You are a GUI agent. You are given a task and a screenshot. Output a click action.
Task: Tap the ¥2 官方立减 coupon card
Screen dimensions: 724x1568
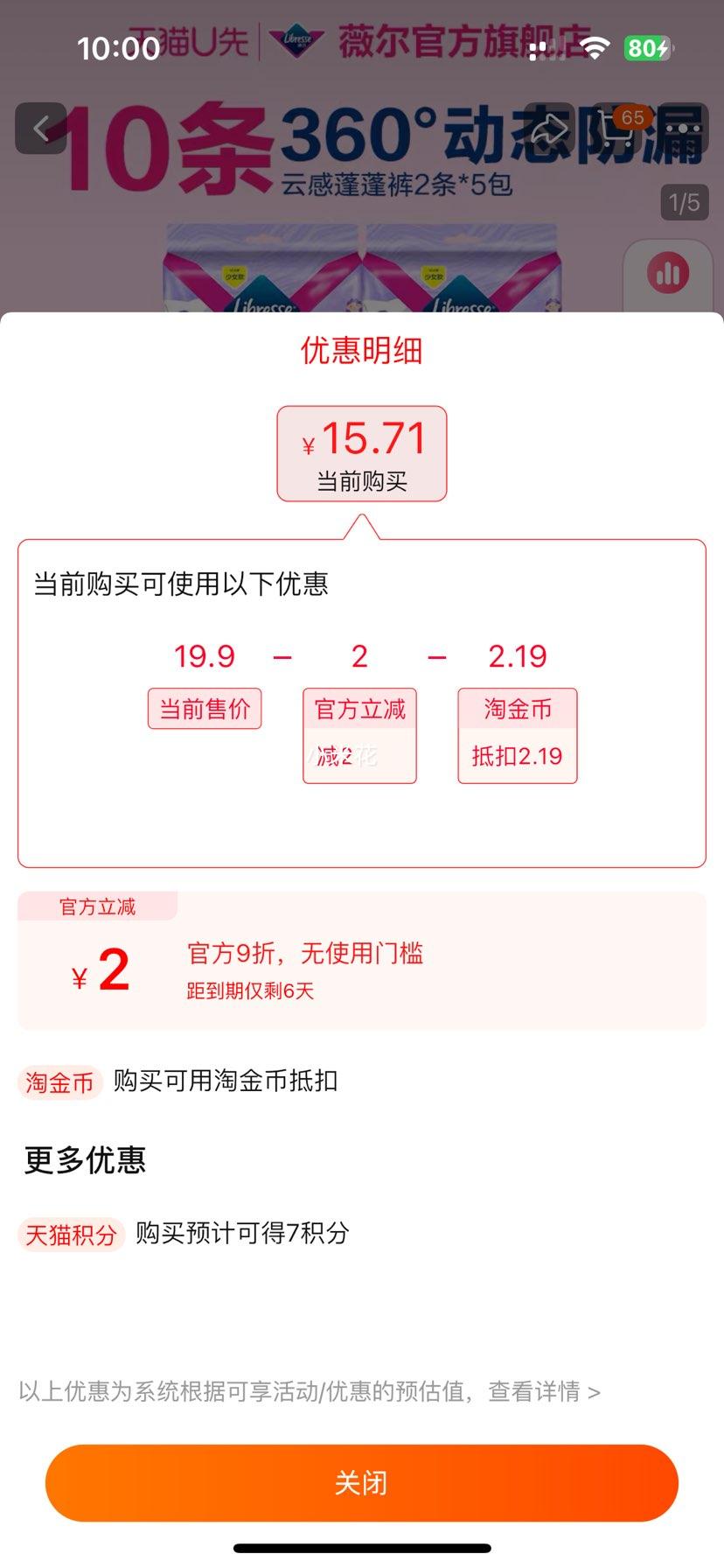pyautogui.click(x=362, y=961)
